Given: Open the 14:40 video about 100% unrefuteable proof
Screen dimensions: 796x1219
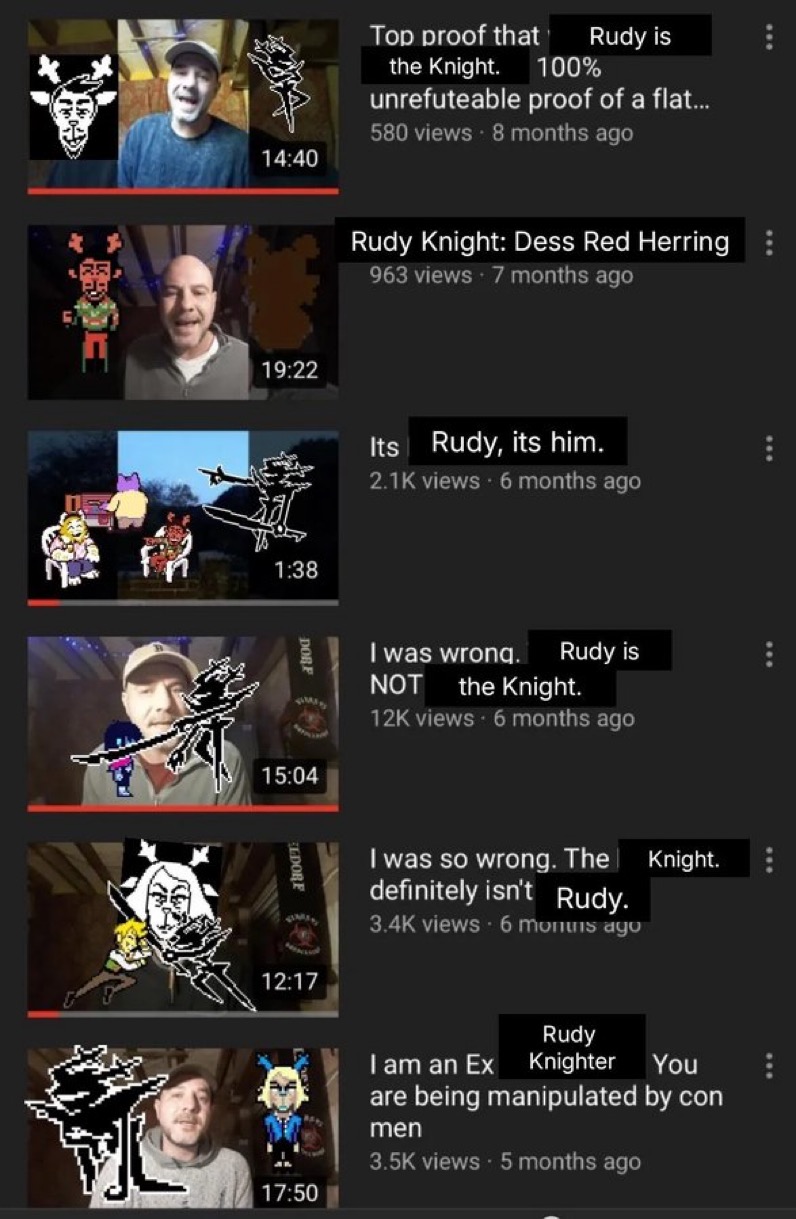Looking at the screenshot, I should coord(183,104).
